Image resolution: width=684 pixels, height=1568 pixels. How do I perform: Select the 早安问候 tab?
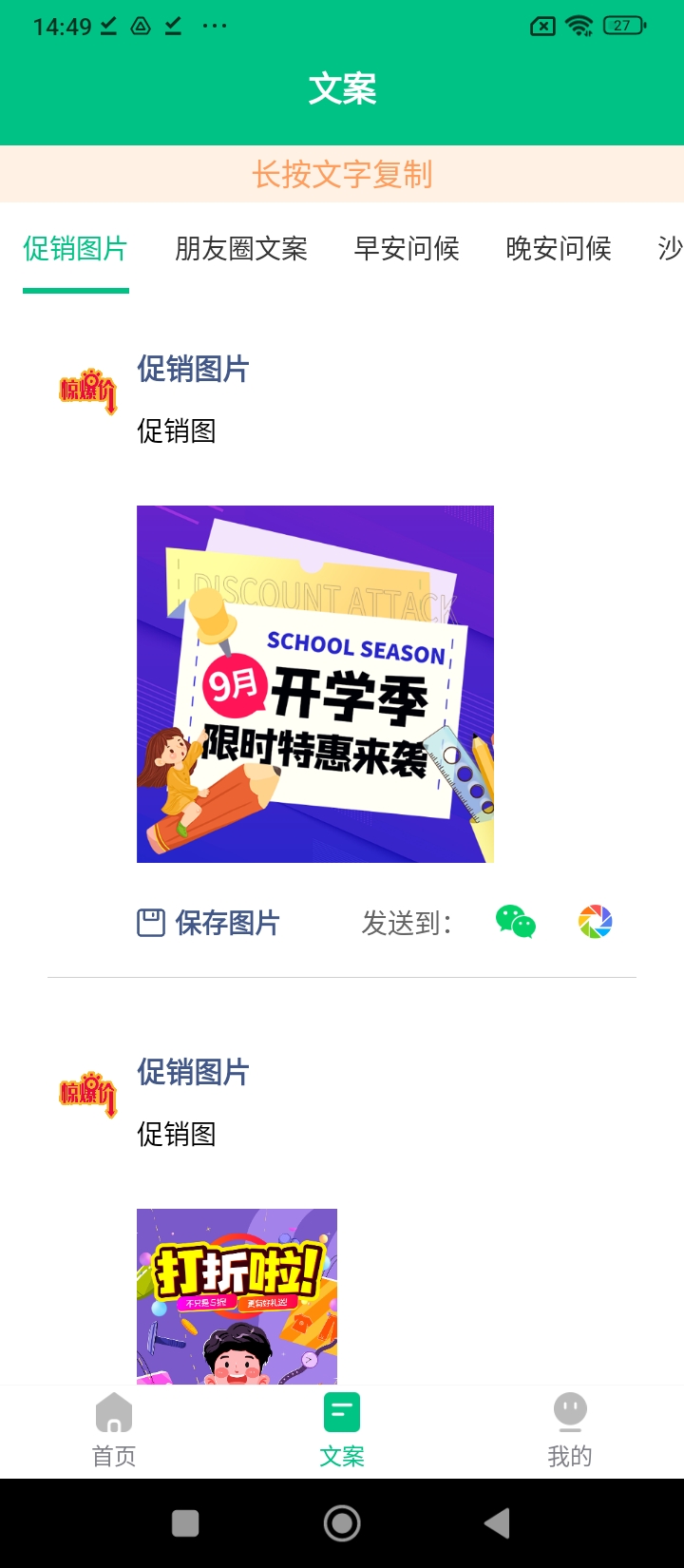tap(407, 249)
